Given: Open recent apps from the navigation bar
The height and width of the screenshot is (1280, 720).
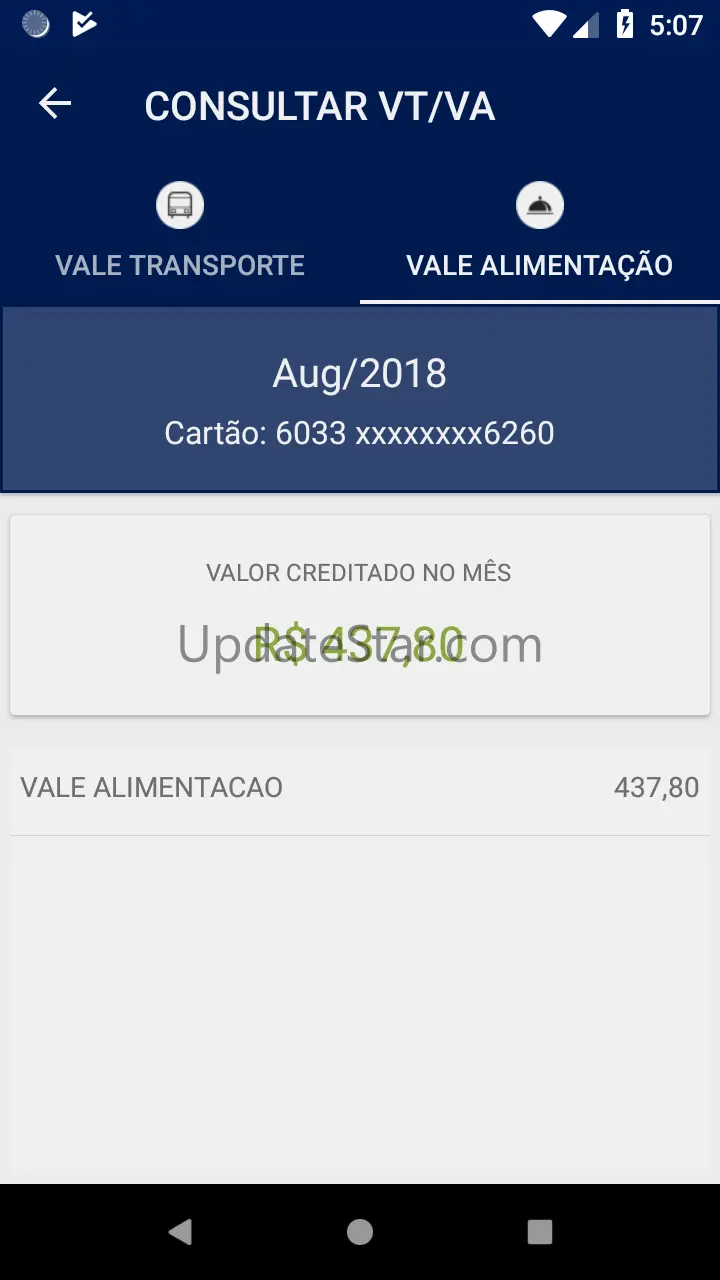Looking at the screenshot, I should point(539,1232).
